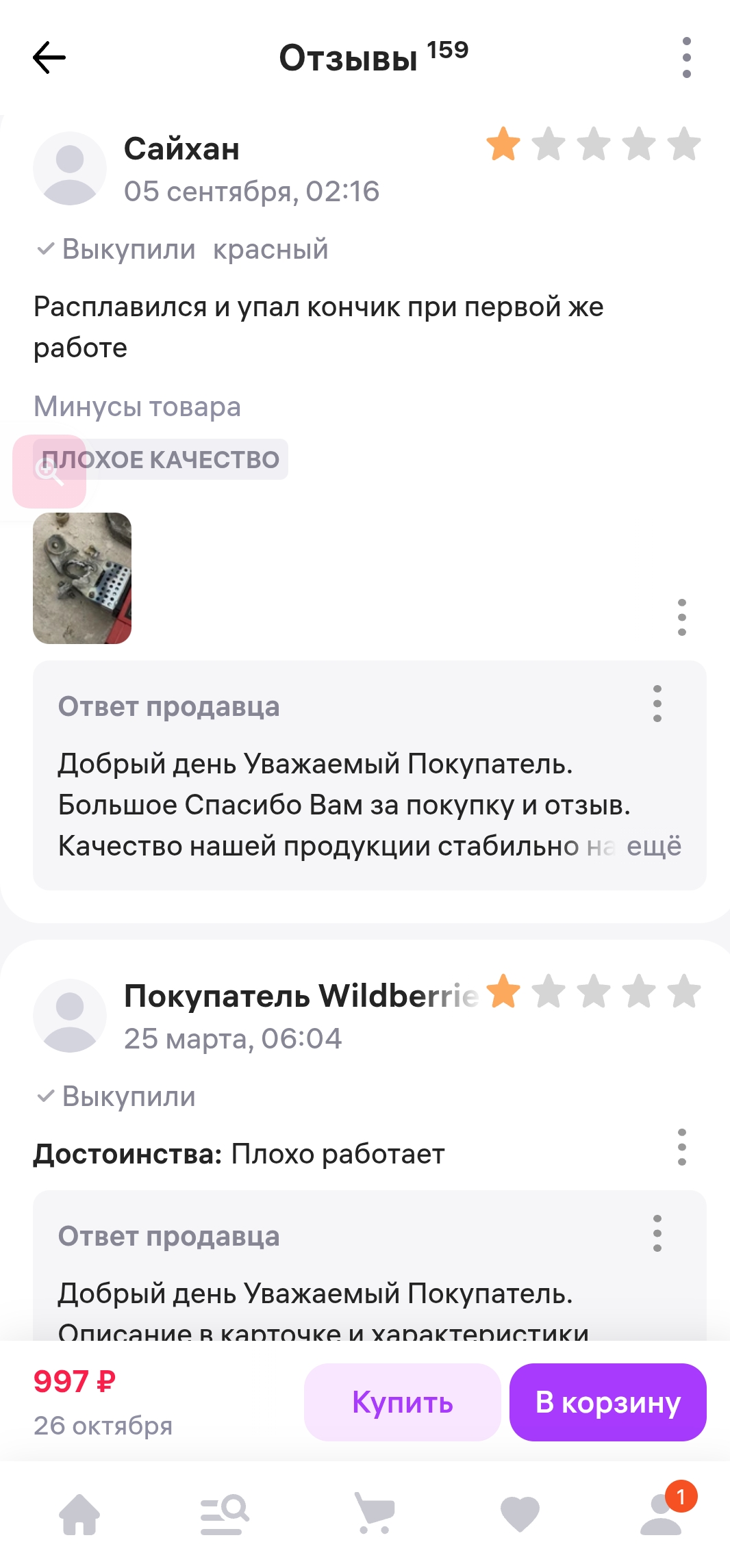The height and width of the screenshot is (1568, 730).
Task: Go to the home tab
Action: point(79,1515)
